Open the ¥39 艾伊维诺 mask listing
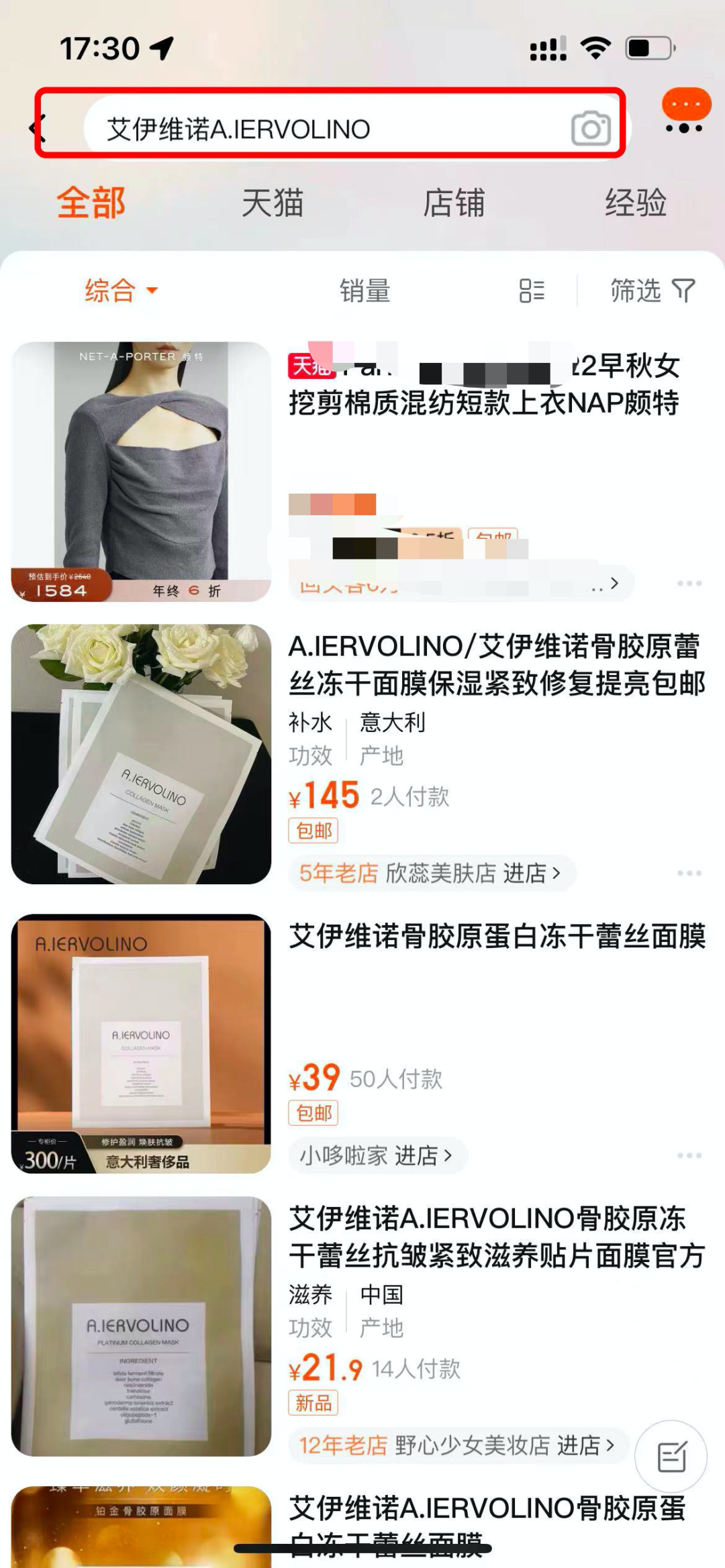 497,937
